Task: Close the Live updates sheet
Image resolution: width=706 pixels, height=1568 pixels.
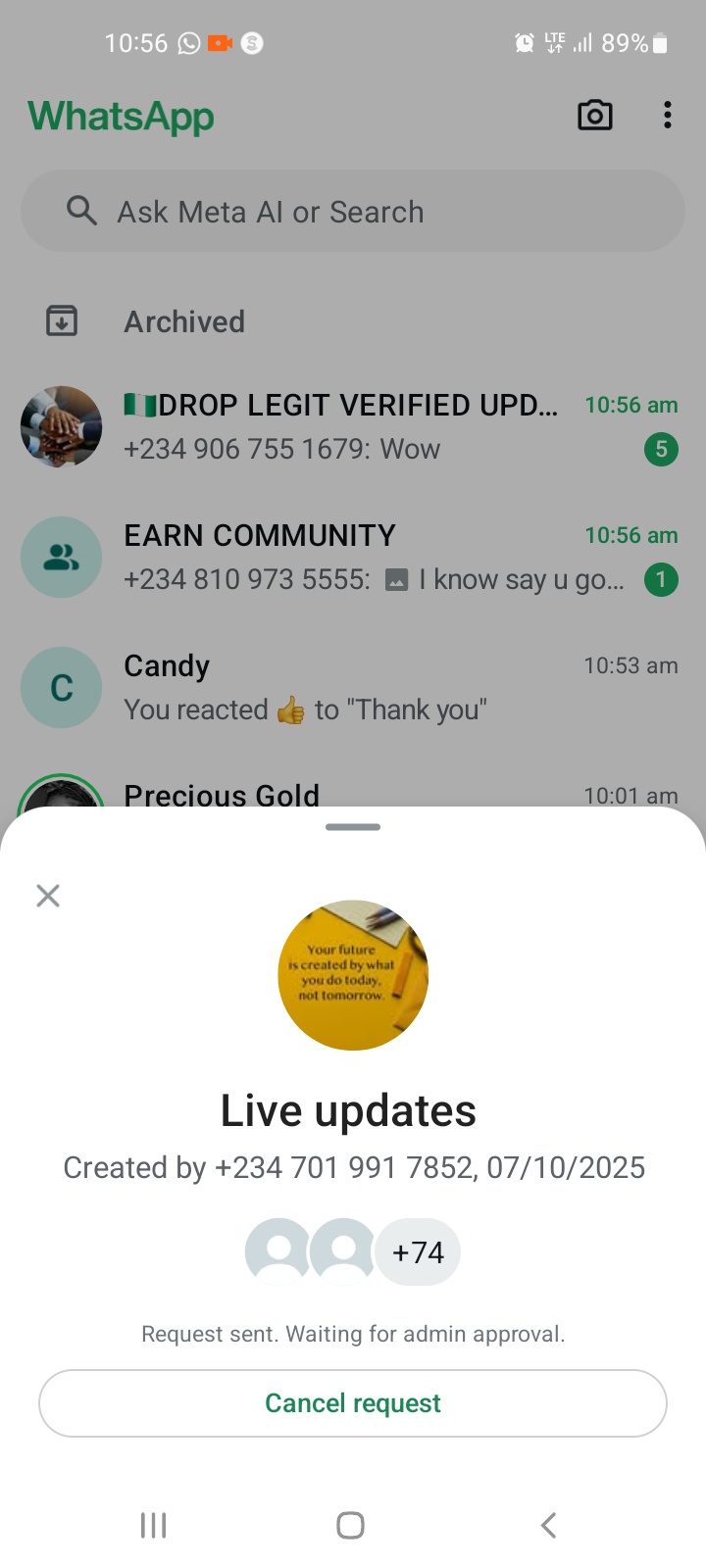Action: (x=48, y=895)
